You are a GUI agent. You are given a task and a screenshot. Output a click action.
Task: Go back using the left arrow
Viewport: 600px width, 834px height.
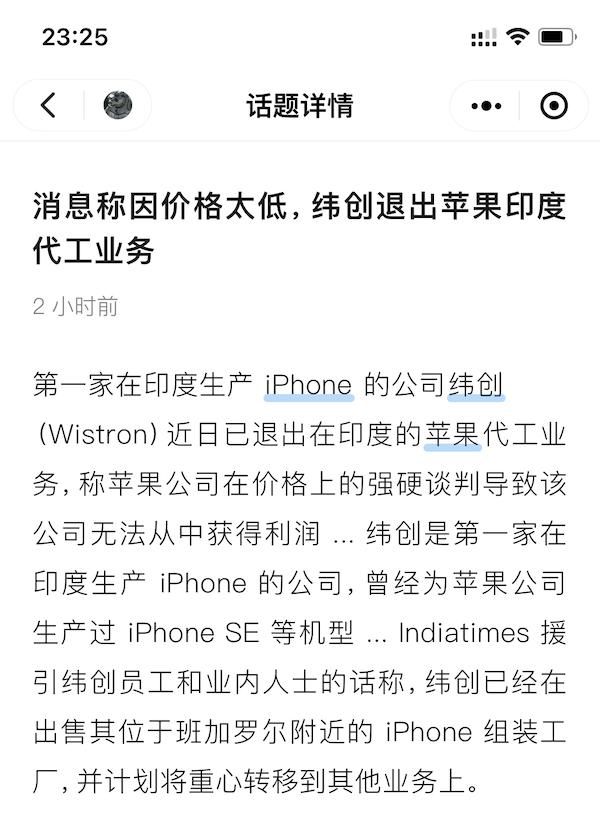click(x=48, y=105)
